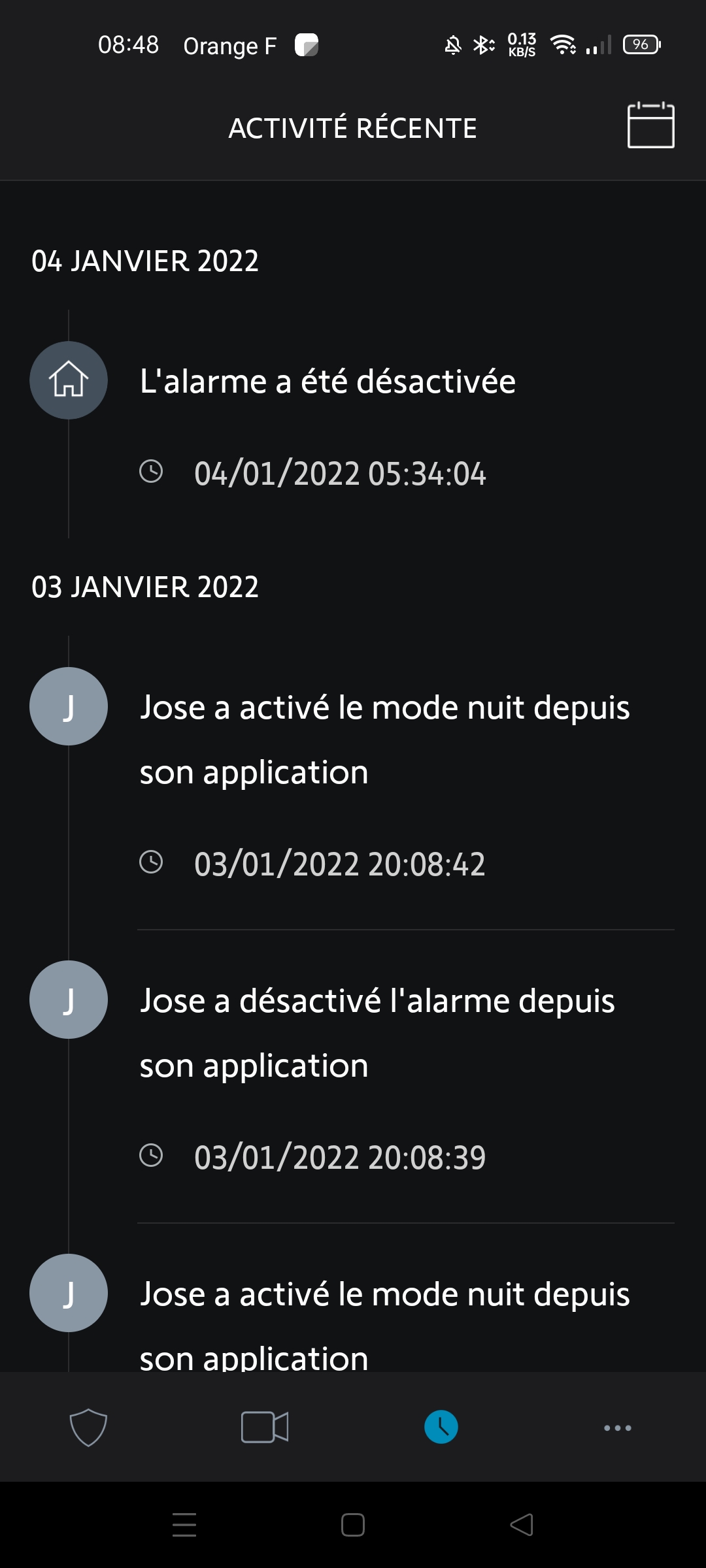Open the calendar date picker
Image resolution: width=706 pixels, height=1568 pixels.
tap(650, 125)
